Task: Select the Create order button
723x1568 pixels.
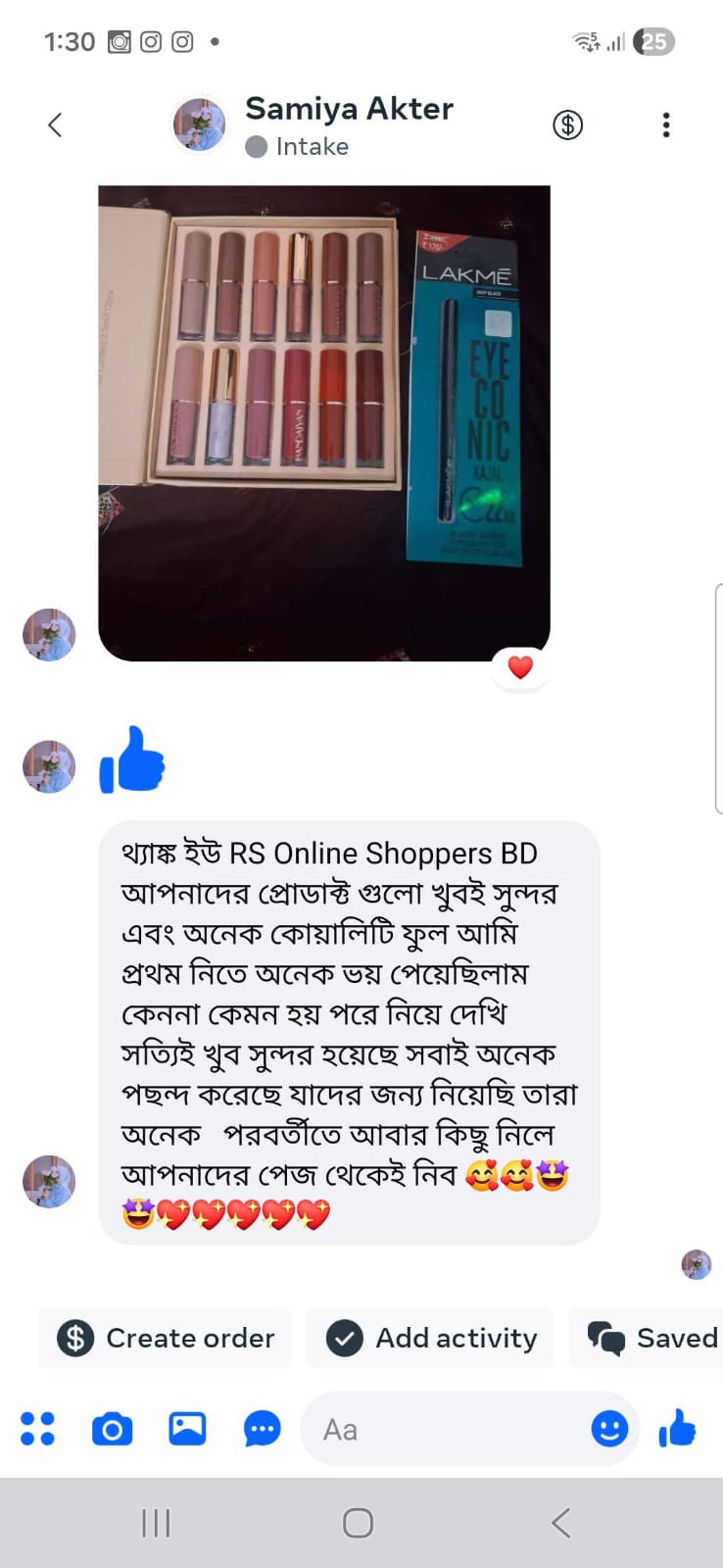Action: 166,1338
